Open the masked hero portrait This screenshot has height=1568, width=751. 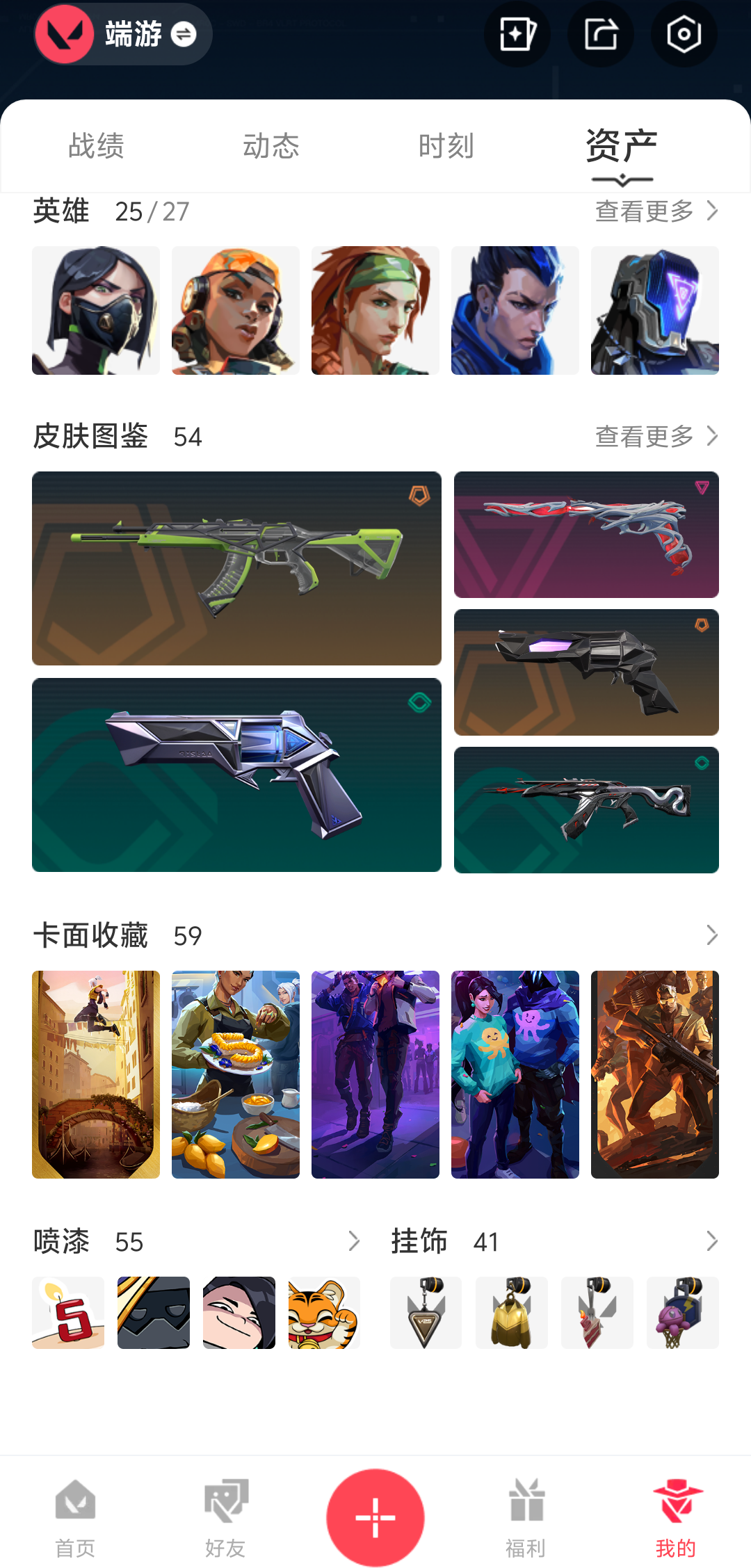click(96, 310)
